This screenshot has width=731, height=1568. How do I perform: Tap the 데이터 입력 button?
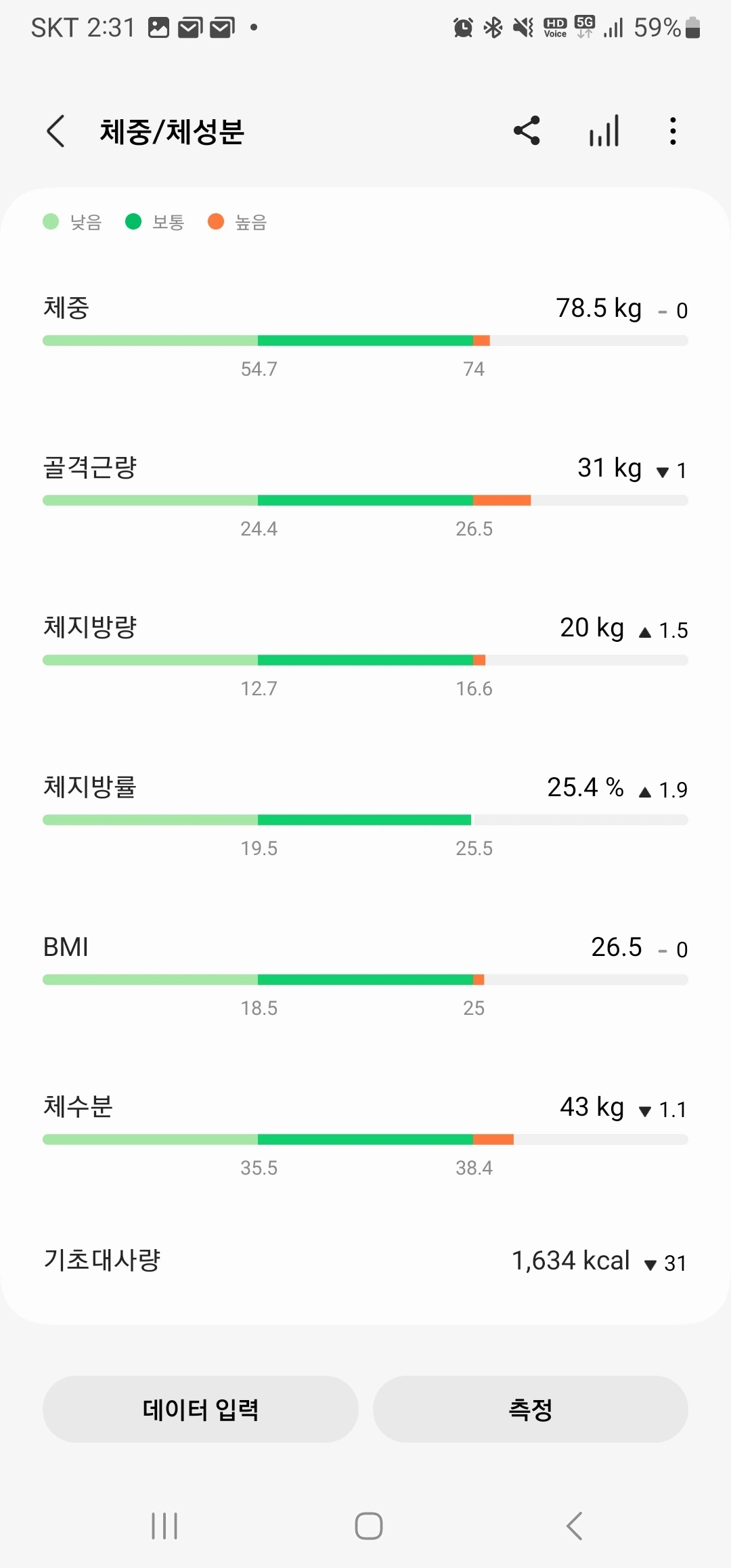tap(200, 1409)
